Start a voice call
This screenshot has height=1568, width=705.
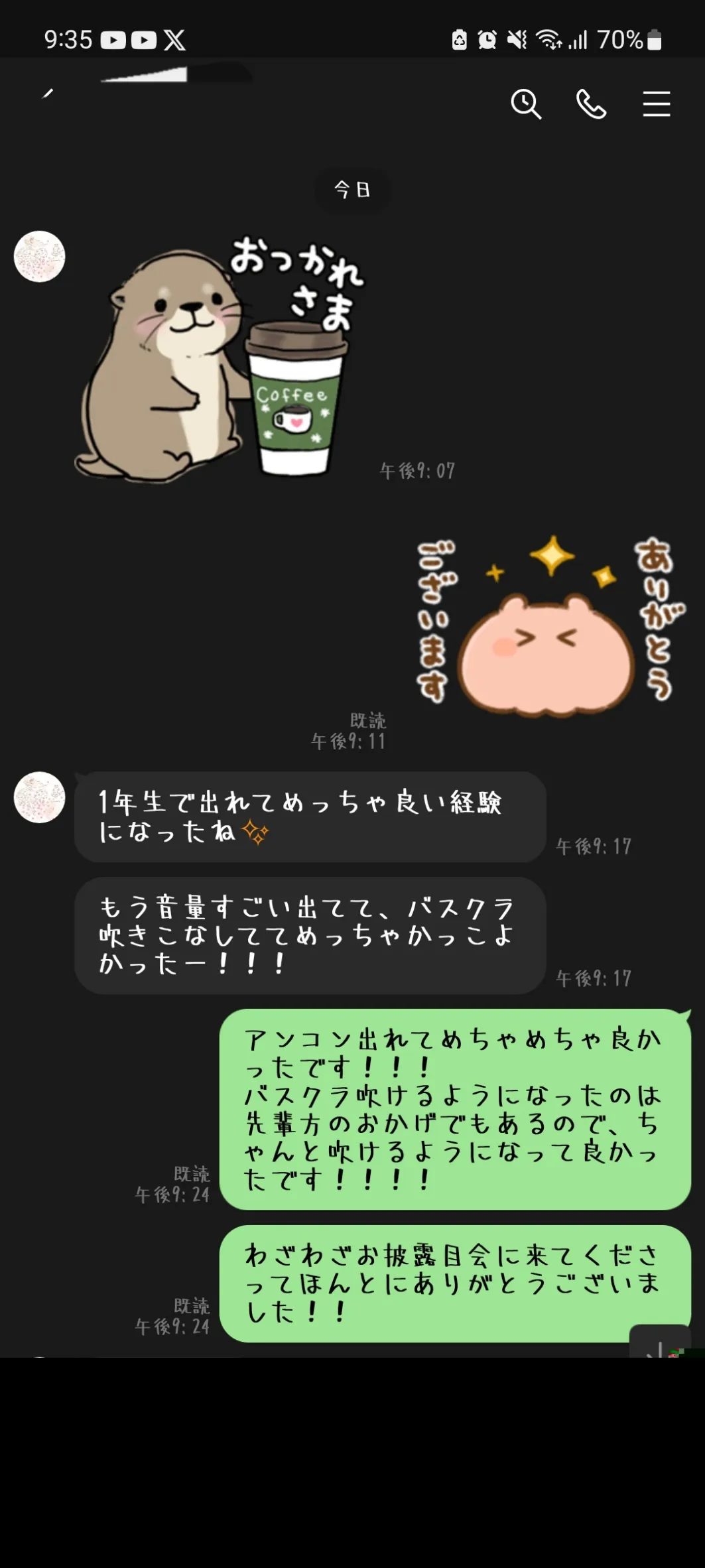click(591, 104)
